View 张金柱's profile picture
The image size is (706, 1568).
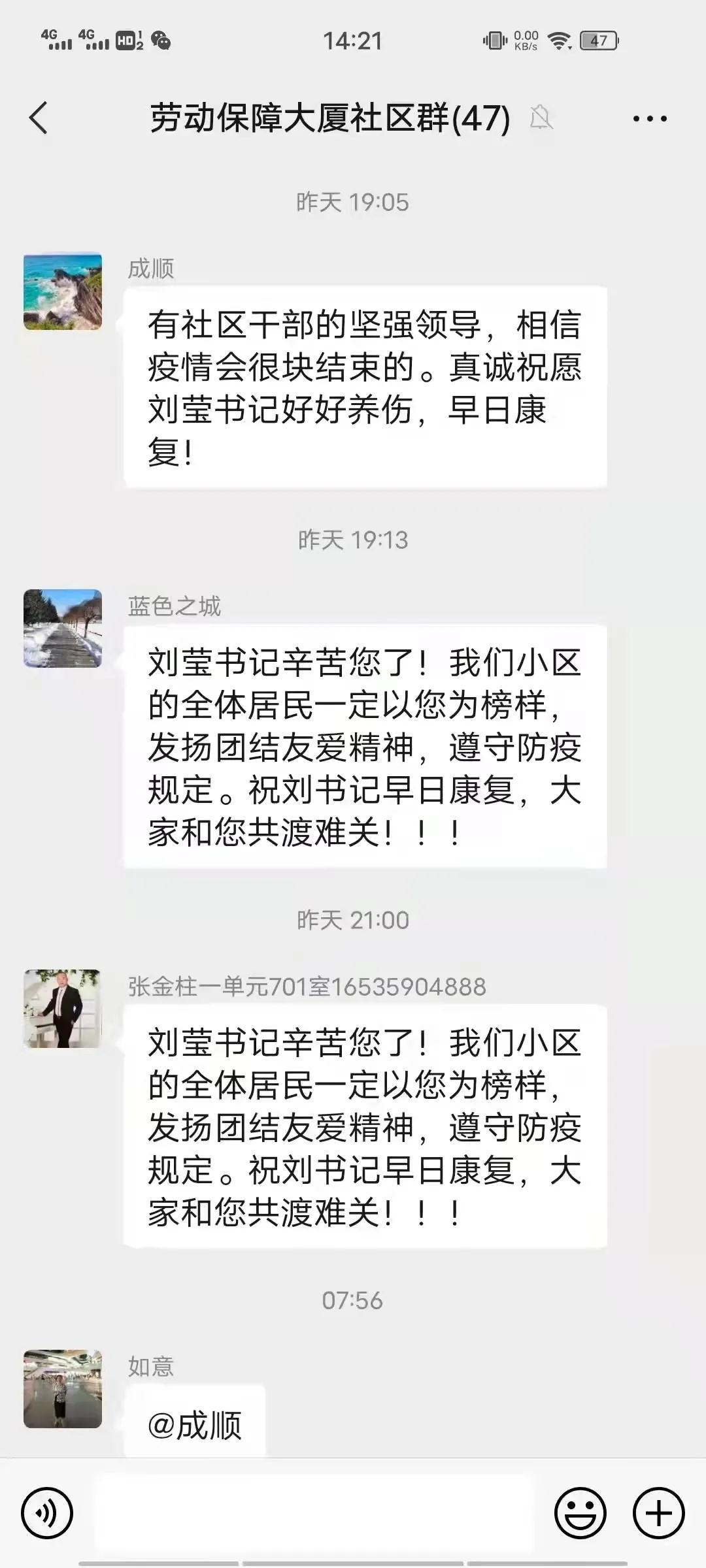pyautogui.click(x=63, y=1009)
